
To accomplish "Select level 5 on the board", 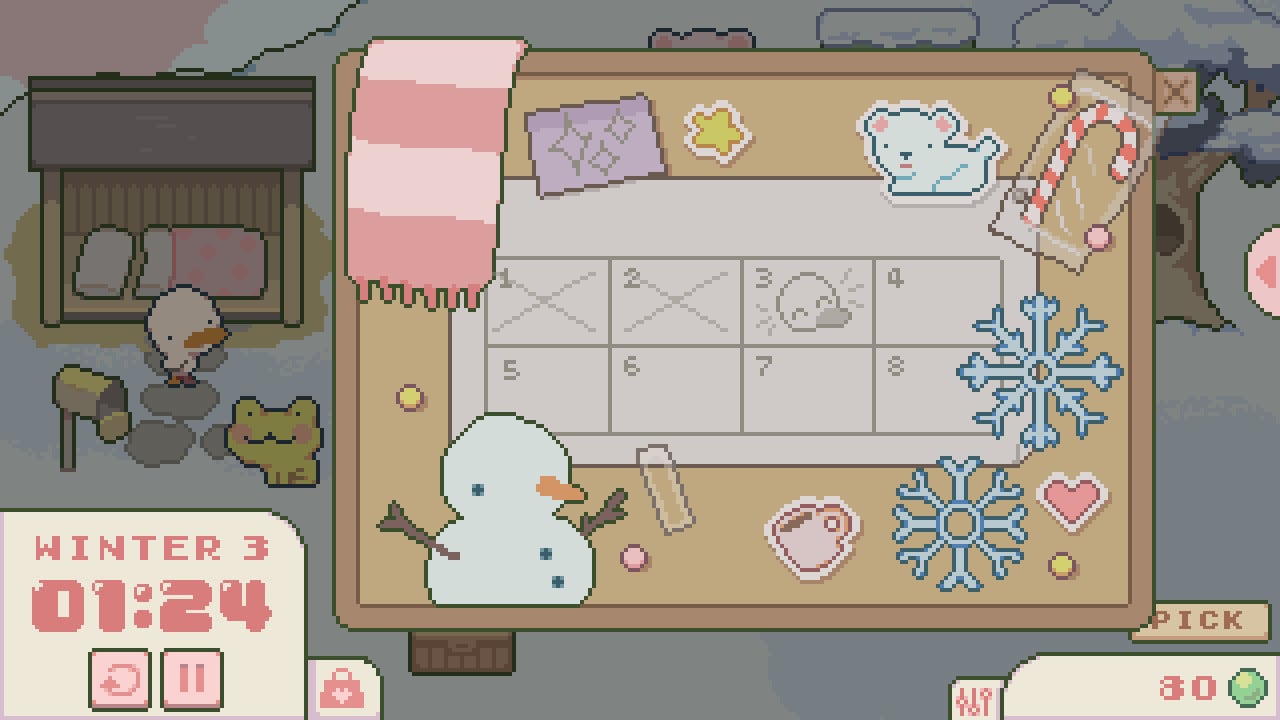I will click(548, 390).
